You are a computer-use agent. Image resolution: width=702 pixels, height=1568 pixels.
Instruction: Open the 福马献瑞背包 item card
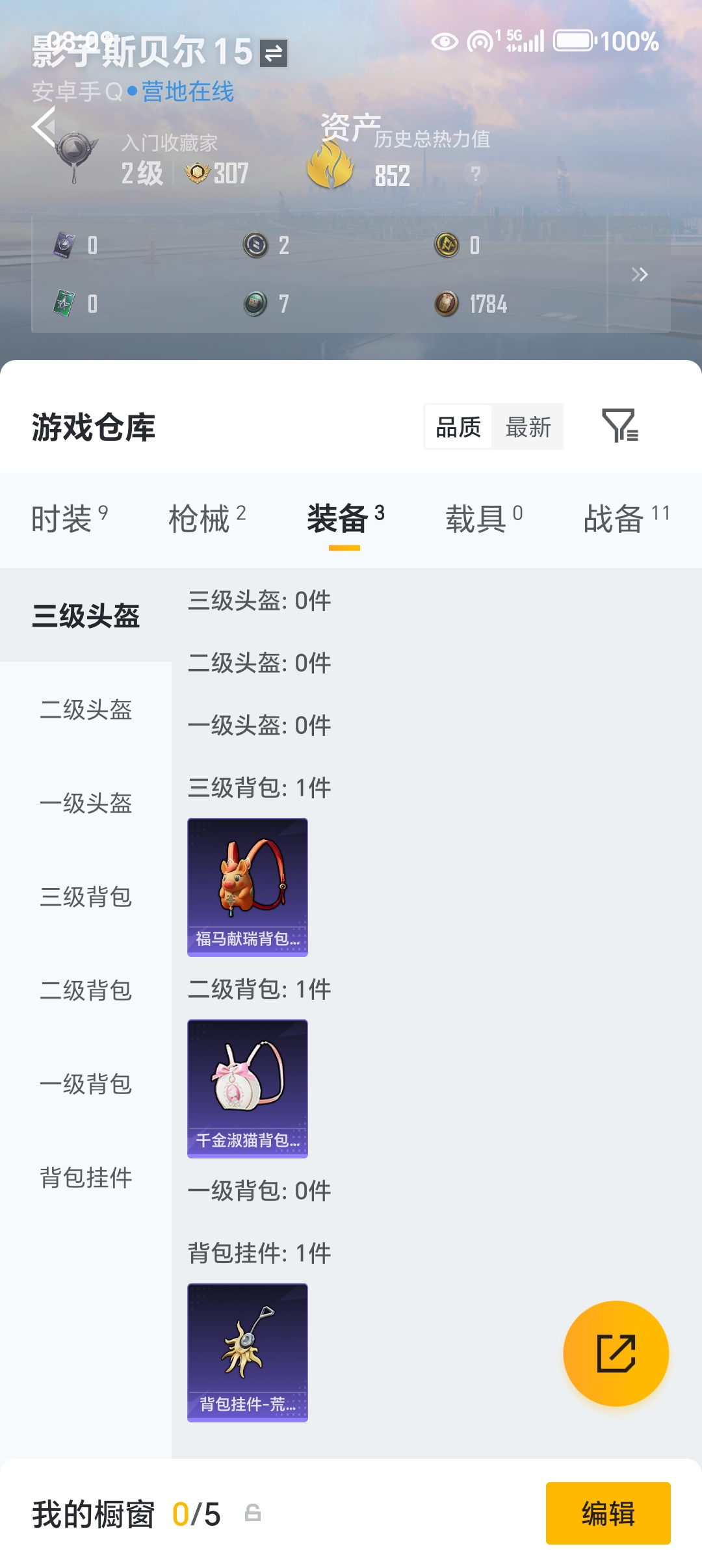(x=248, y=887)
